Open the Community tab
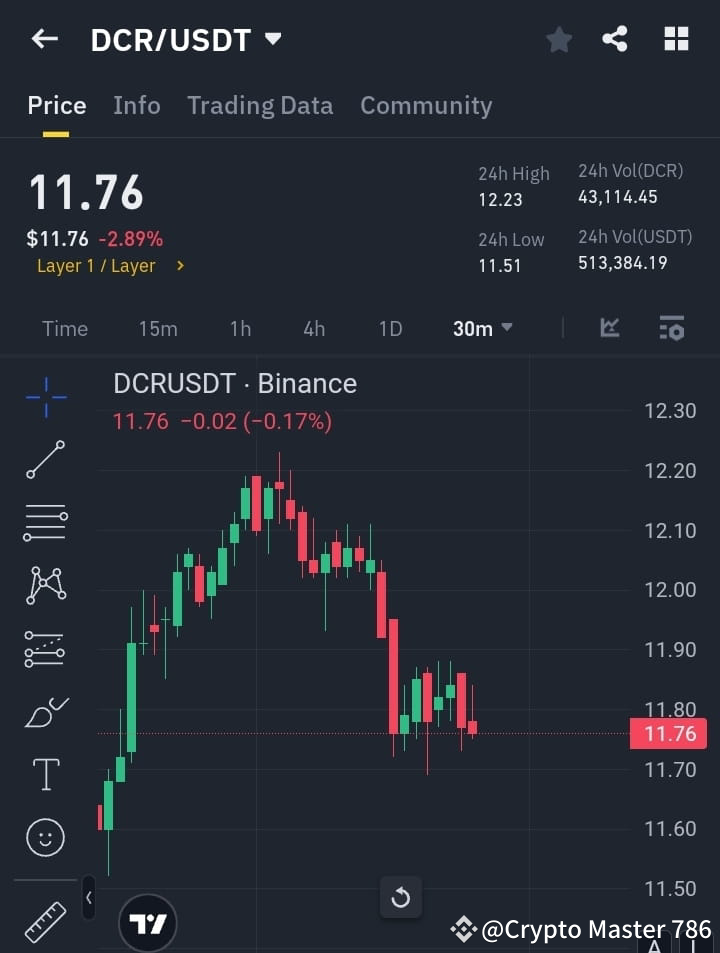Viewport: 720px width, 953px height. point(426,105)
